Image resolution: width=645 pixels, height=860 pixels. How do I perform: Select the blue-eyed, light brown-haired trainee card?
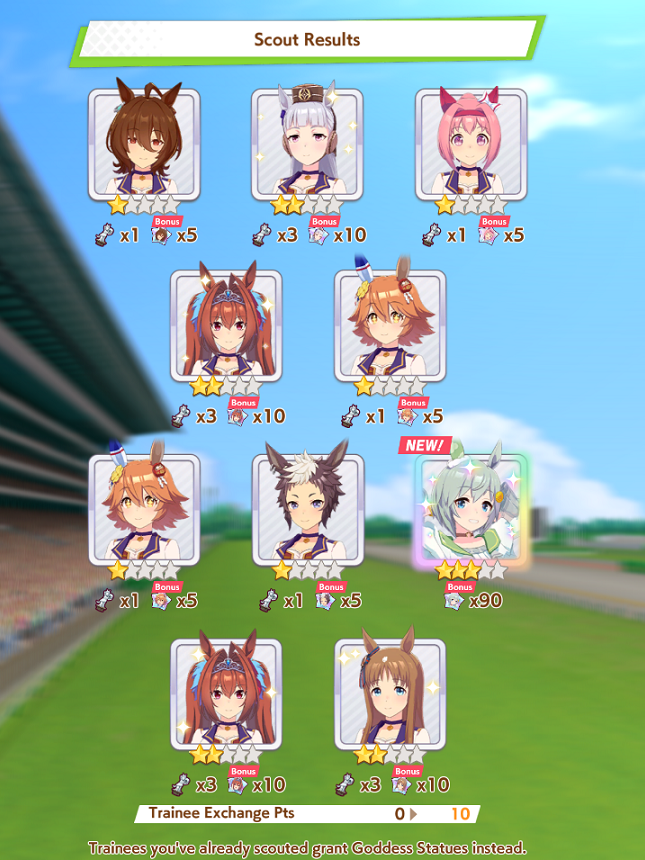pos(389,692)
